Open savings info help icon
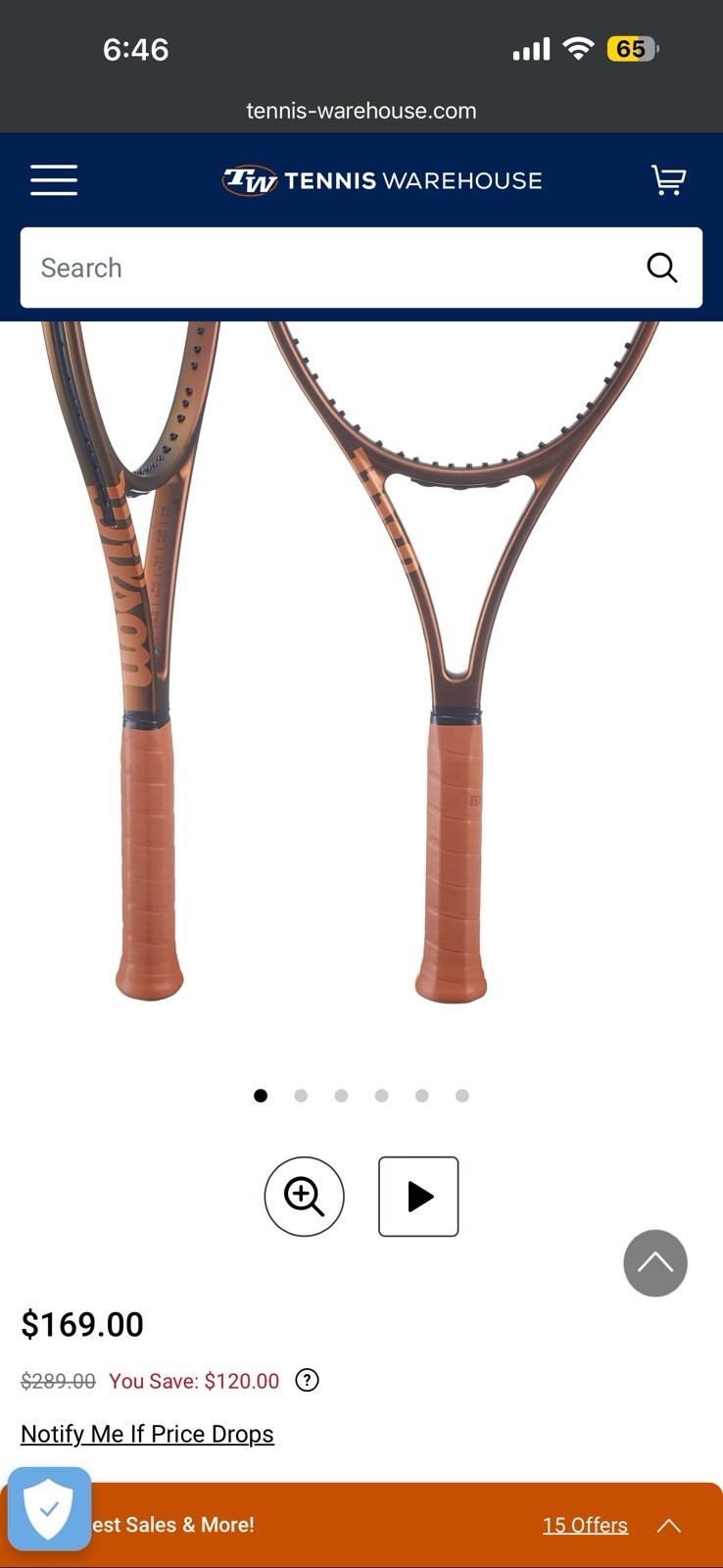This screenshot has height=1568, width=723. 308,1381
